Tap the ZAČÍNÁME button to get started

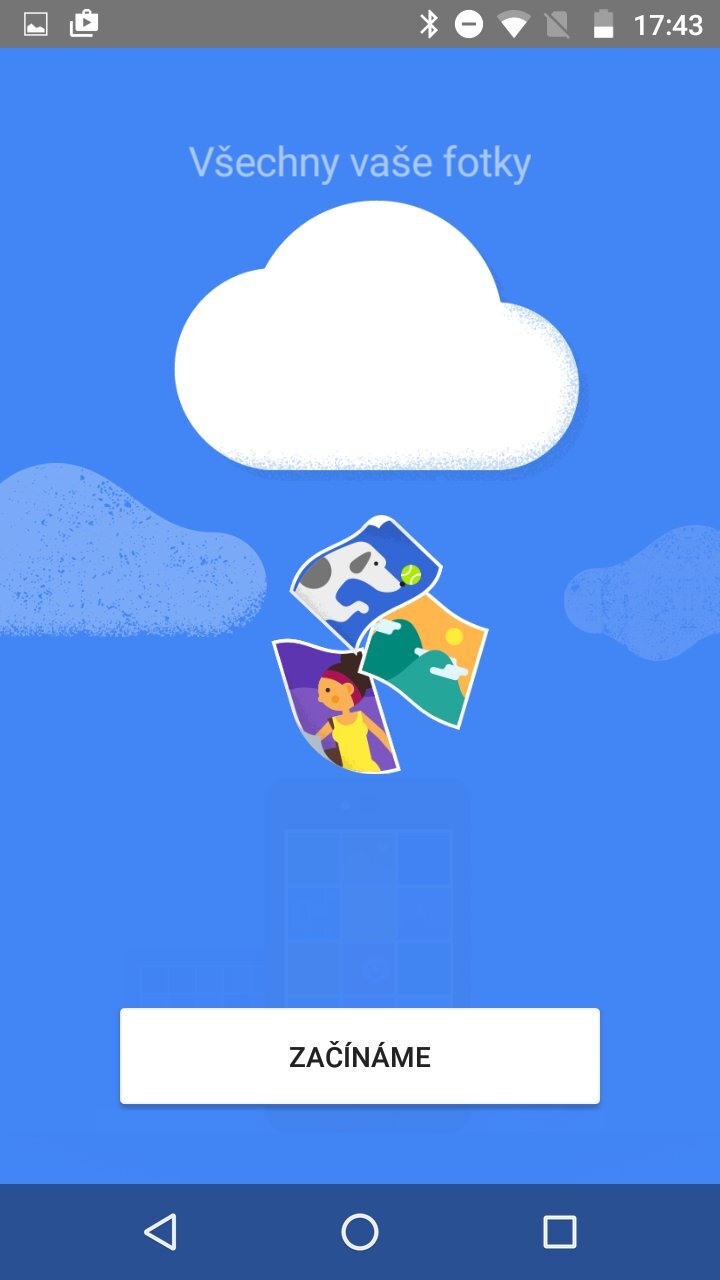tap(360, 1056)
